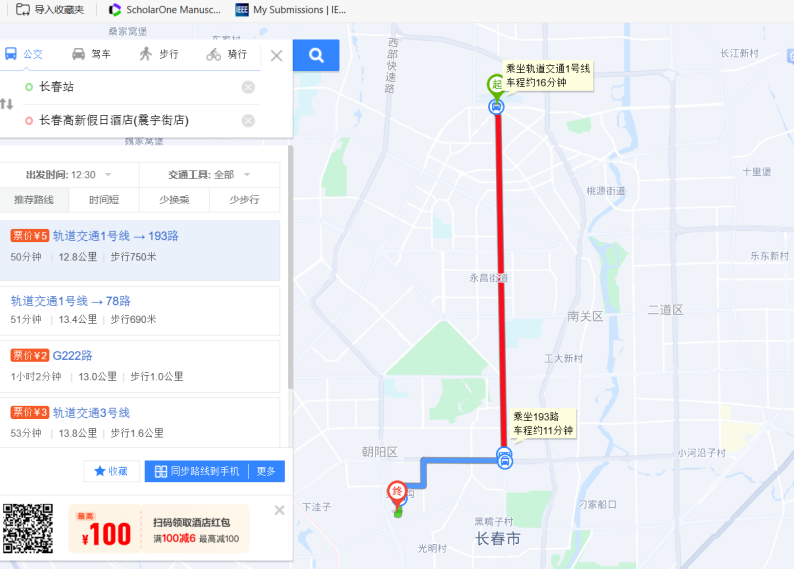Select the 少步行 sorting tab

point(244,200)
